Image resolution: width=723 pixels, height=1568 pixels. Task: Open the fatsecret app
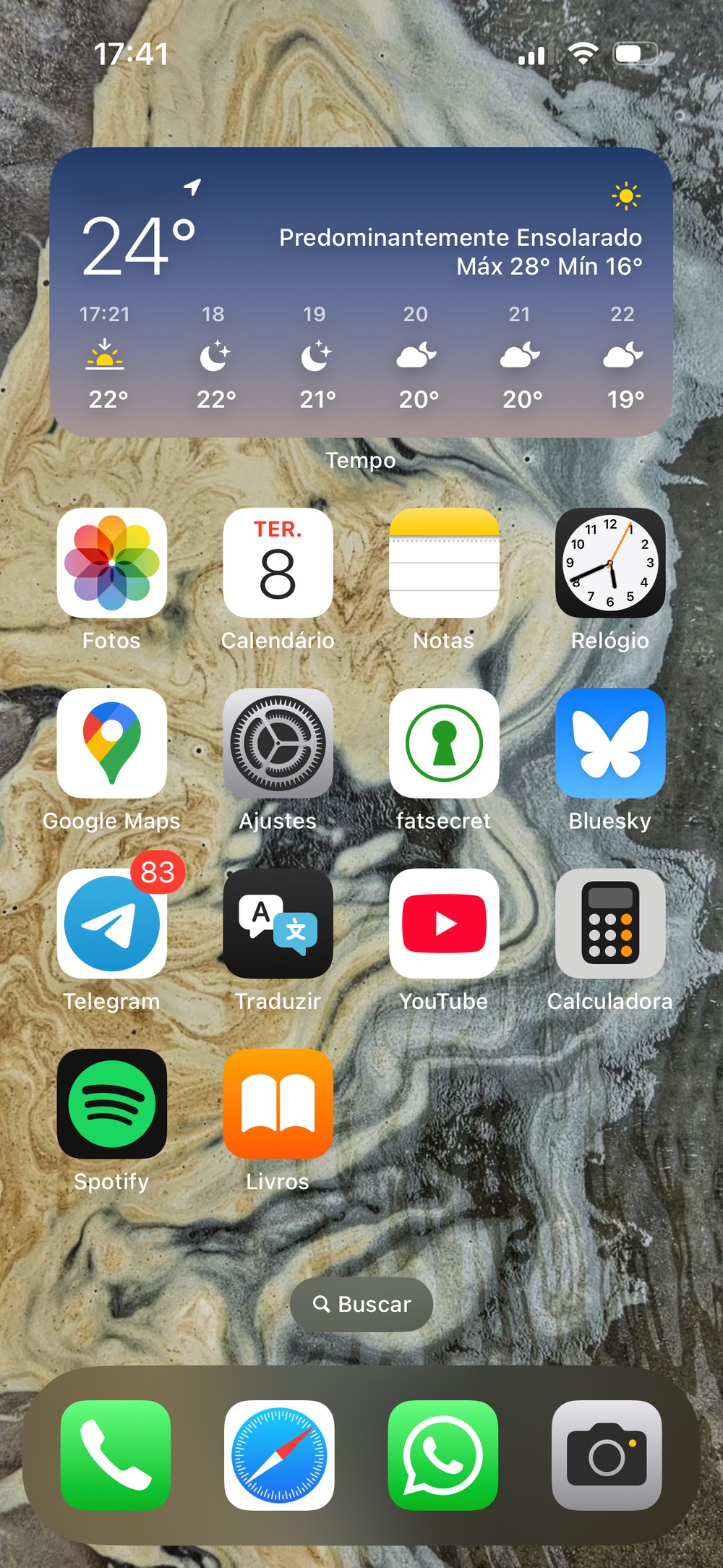coord(444,743)
